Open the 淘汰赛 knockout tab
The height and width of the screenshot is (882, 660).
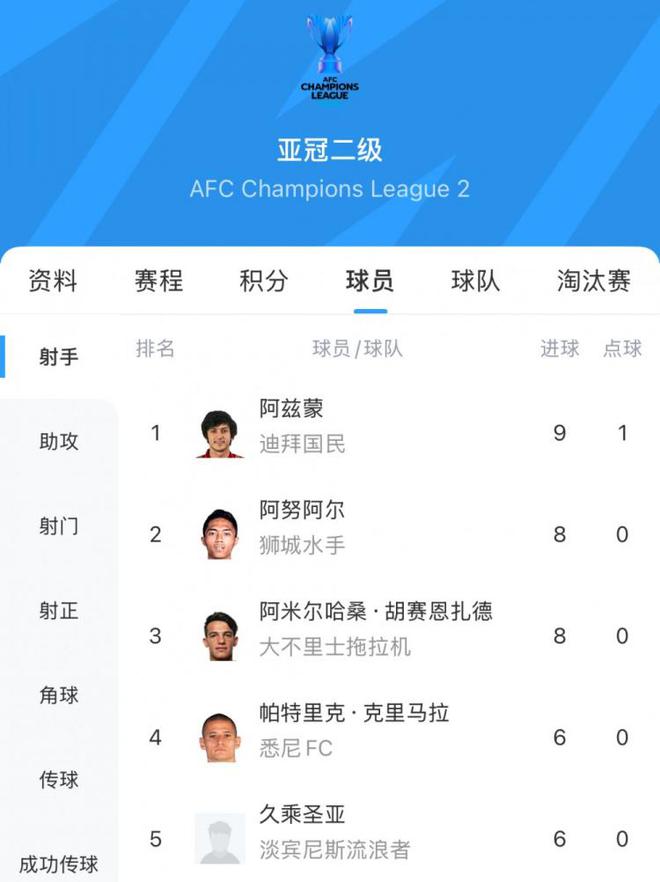click(593, 281)
